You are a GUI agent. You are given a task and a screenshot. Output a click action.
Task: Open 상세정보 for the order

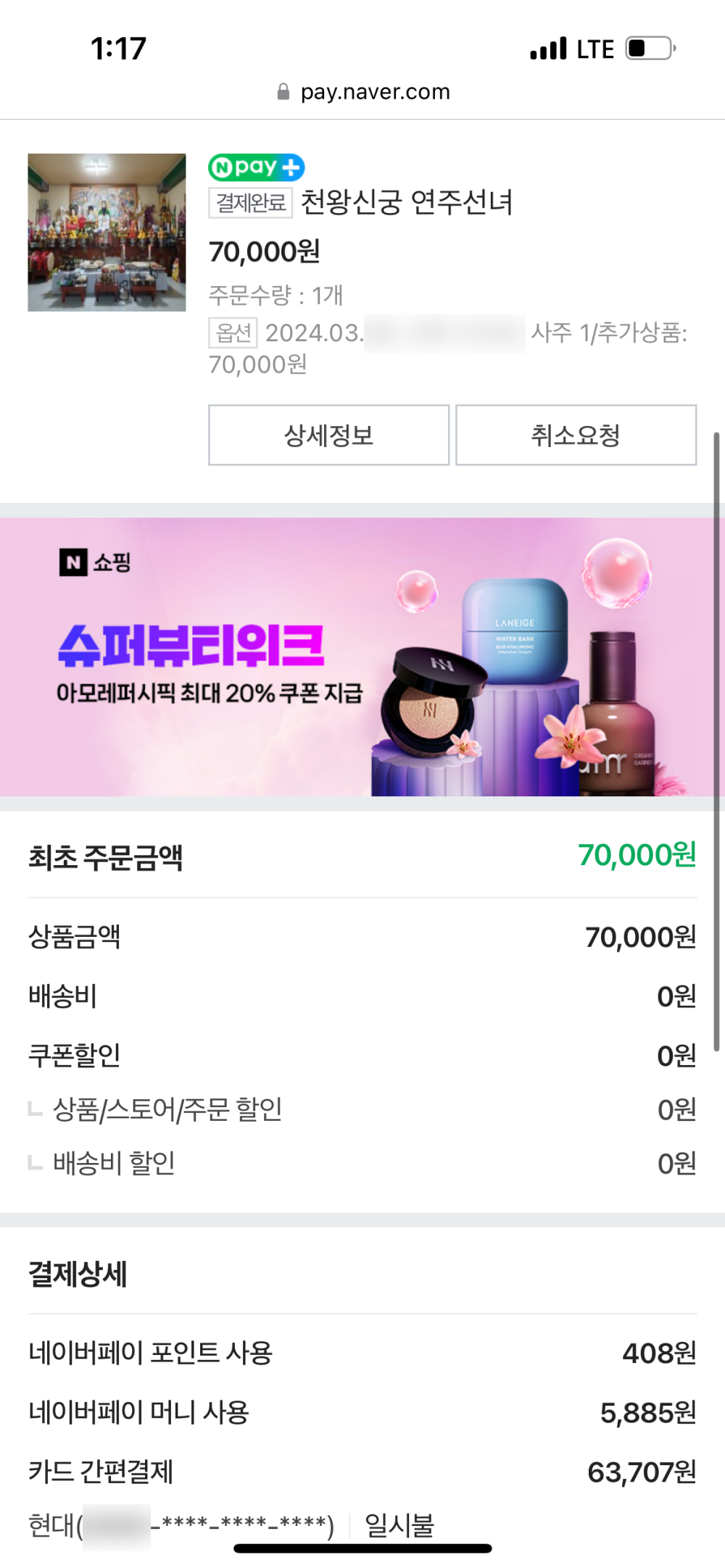[x=328, y=435]
